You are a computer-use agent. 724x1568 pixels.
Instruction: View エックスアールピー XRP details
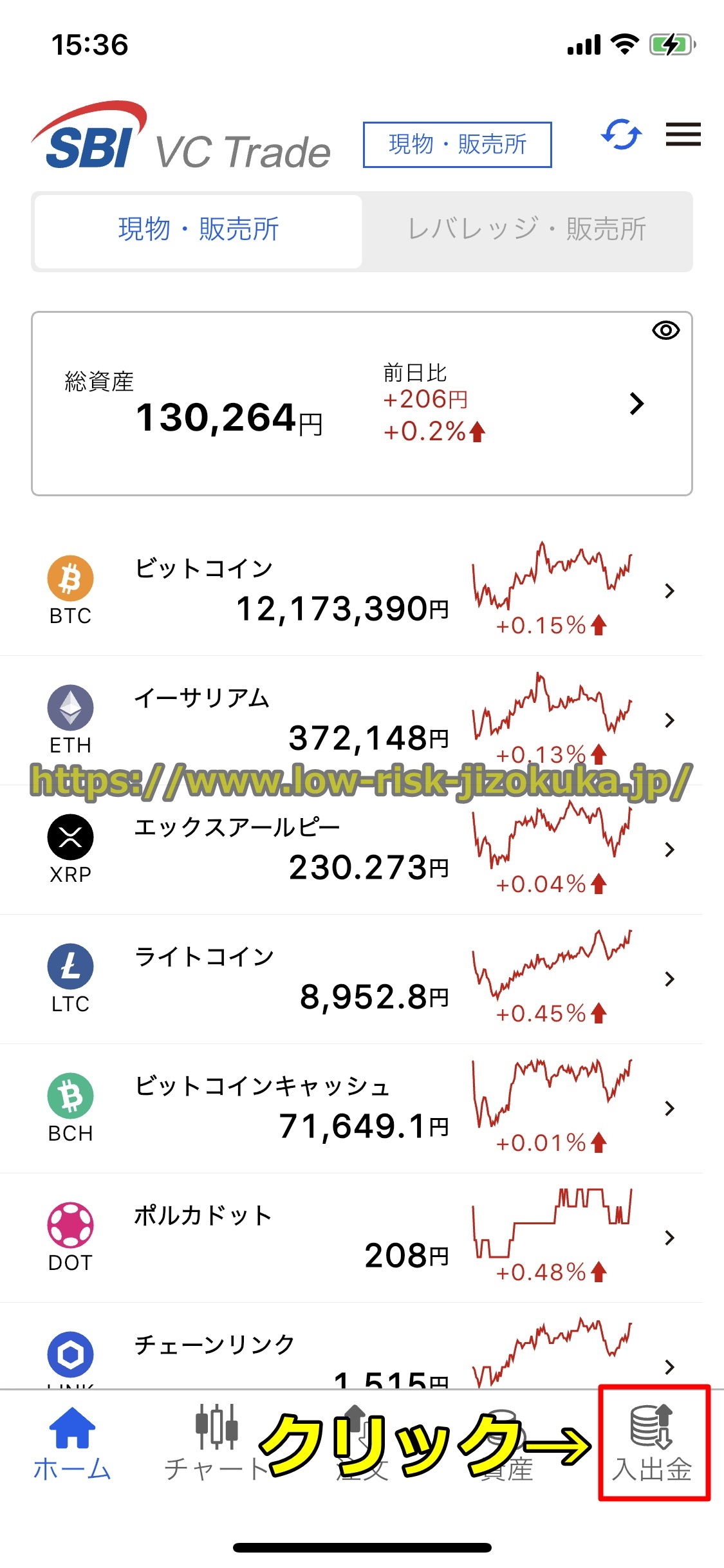pos(360,850)
